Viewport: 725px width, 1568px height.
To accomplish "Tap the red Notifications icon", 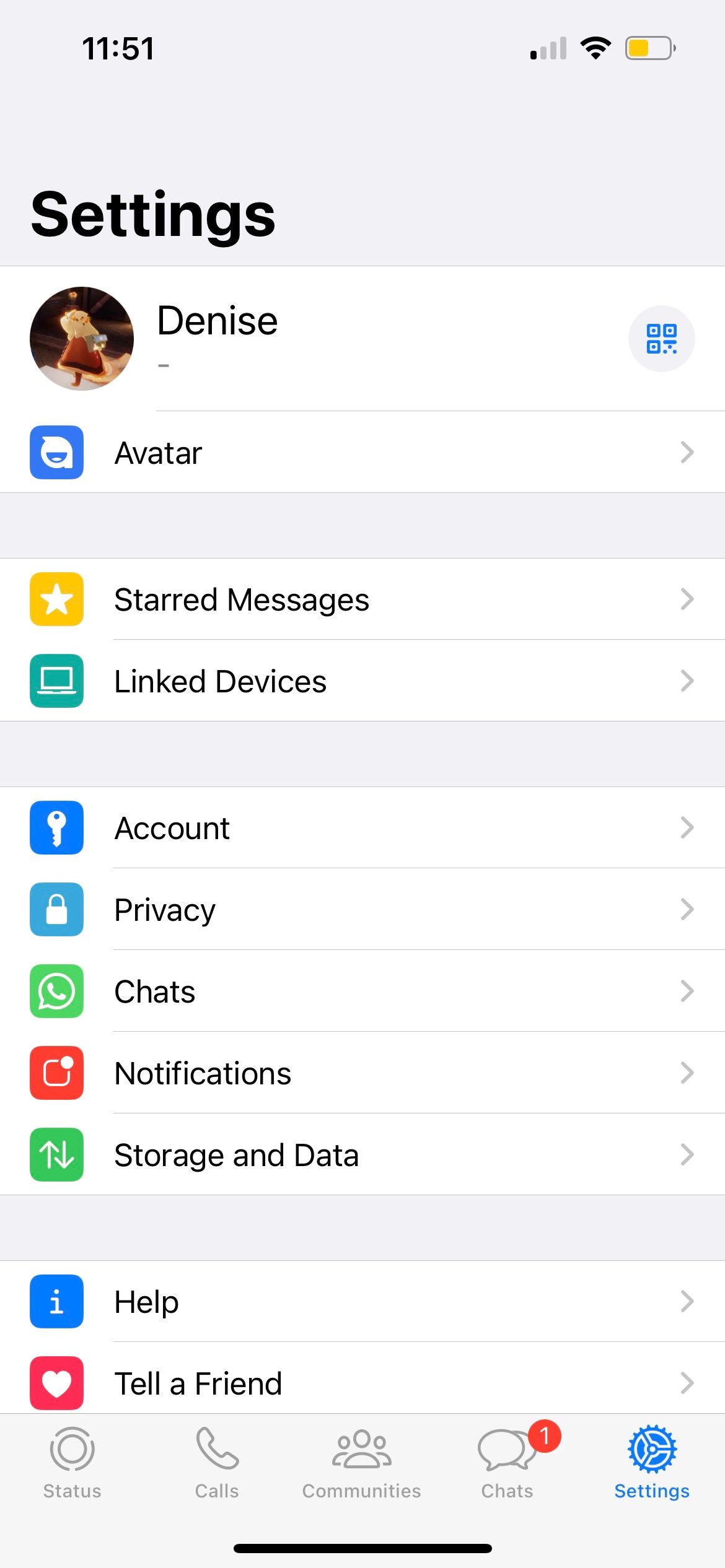I will (x=56, y=1073).
